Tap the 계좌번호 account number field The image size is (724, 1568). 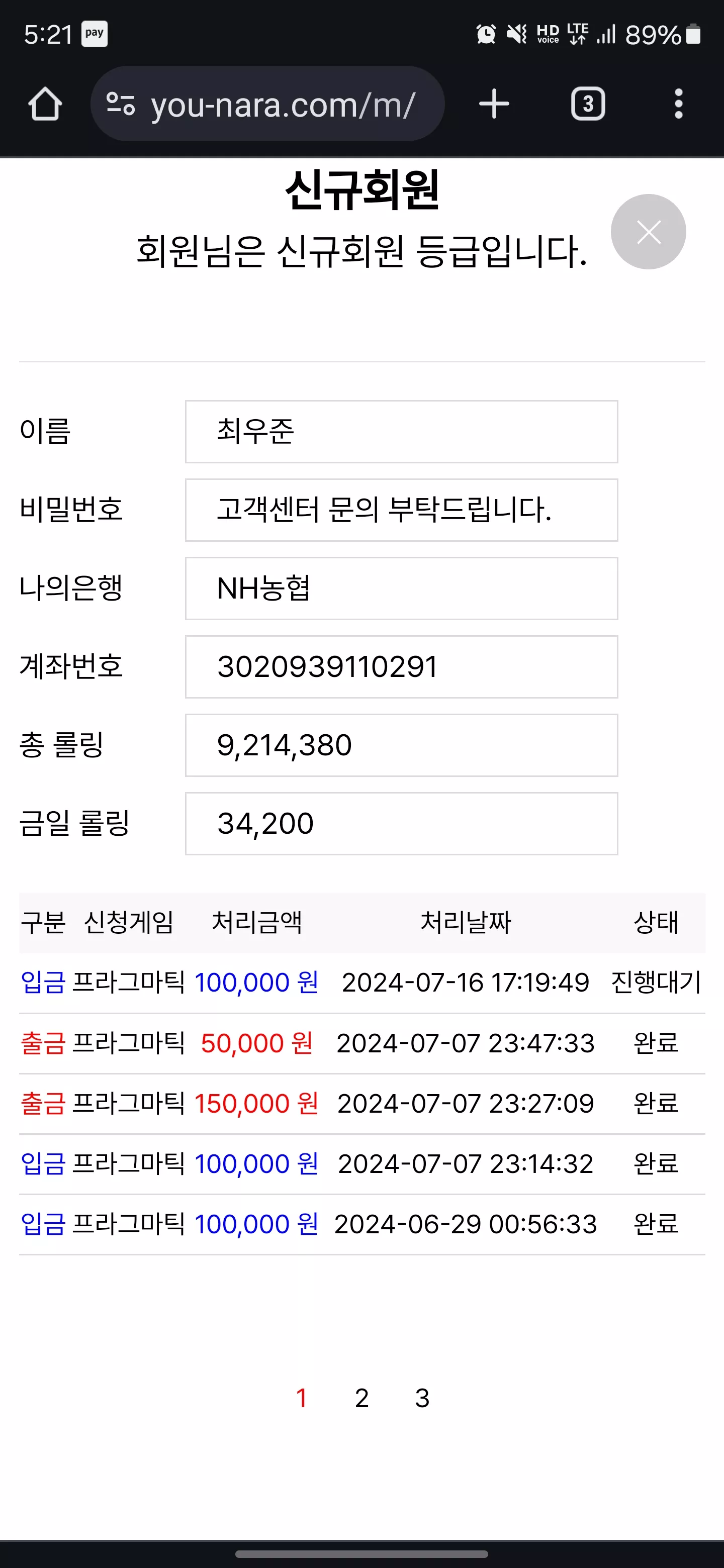(x=401, y=667)
